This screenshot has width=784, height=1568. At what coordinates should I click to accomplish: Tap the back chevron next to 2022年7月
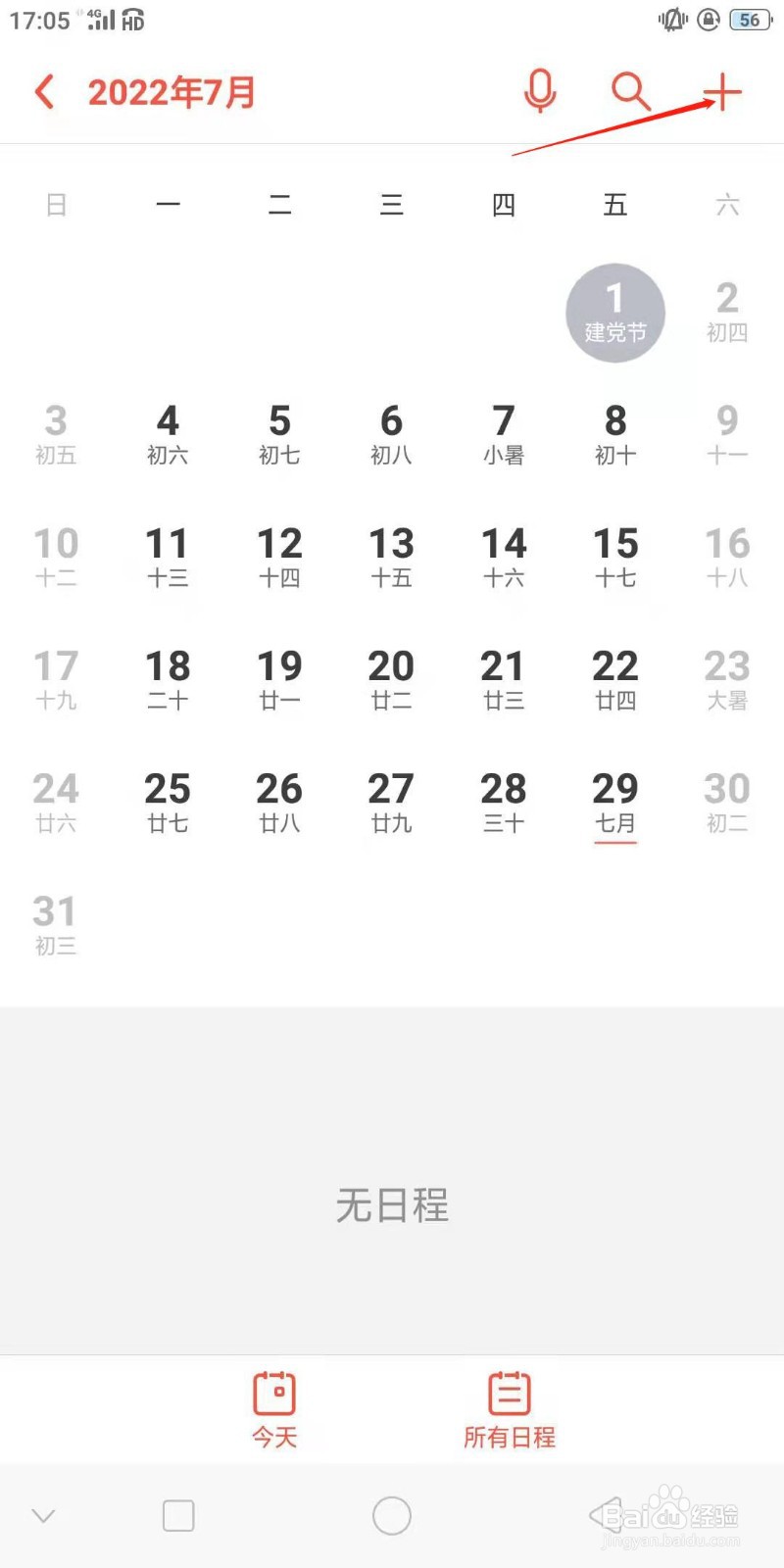pyautogui.click(x=43, y=91)
